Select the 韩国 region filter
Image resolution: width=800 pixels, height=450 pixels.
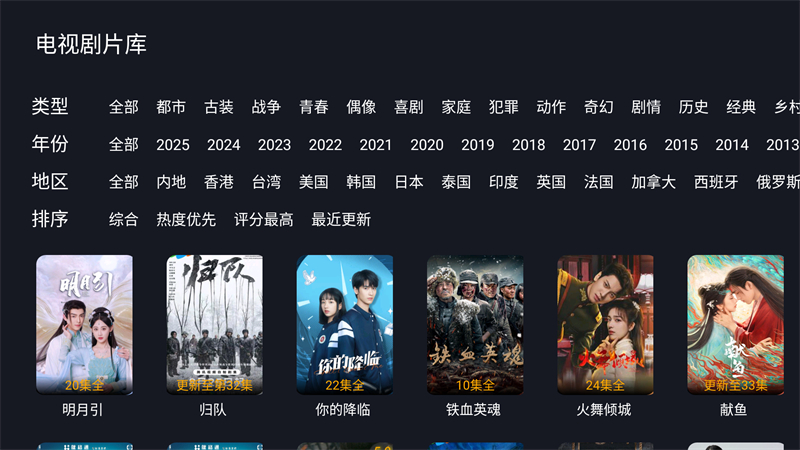point(361,182)
